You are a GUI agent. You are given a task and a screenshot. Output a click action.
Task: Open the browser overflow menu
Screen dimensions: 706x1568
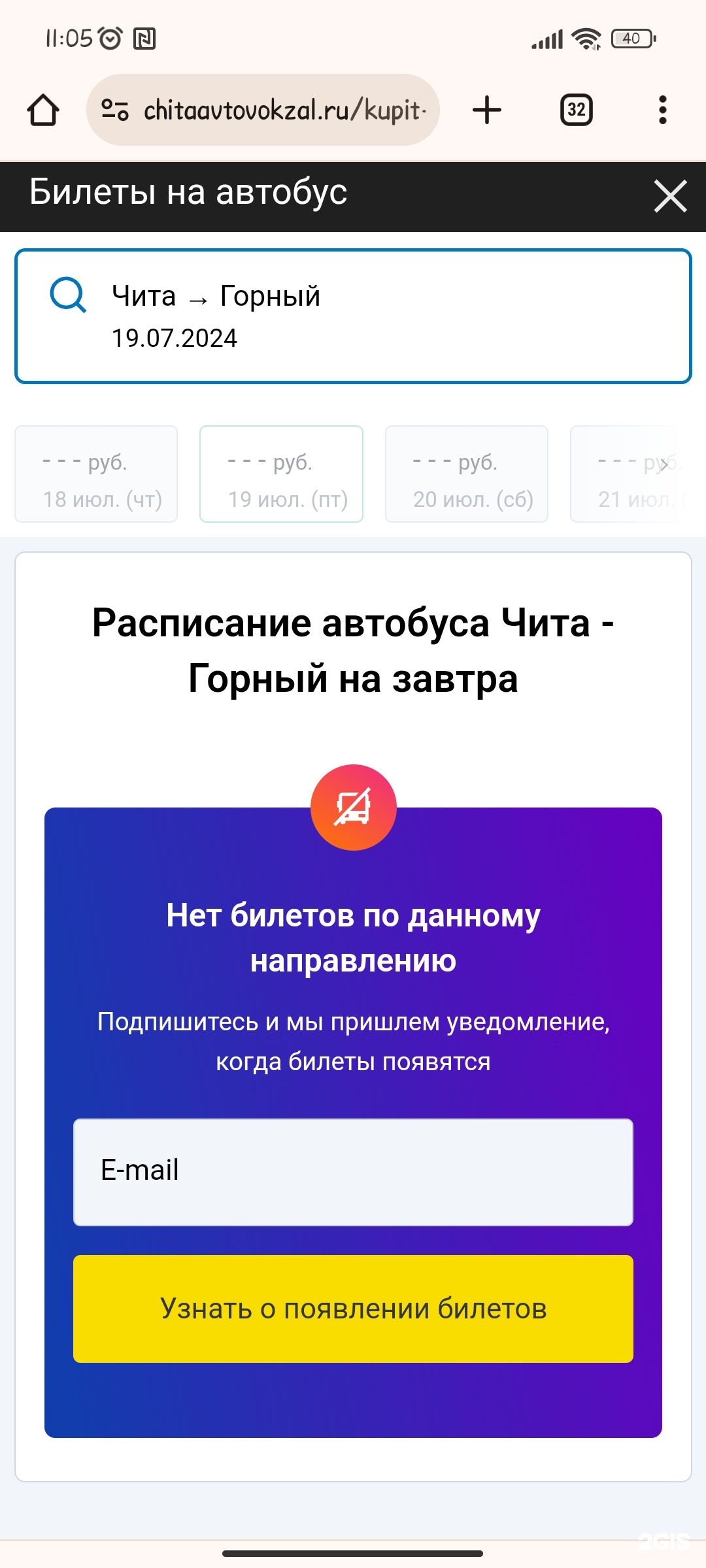click(662, 110)
